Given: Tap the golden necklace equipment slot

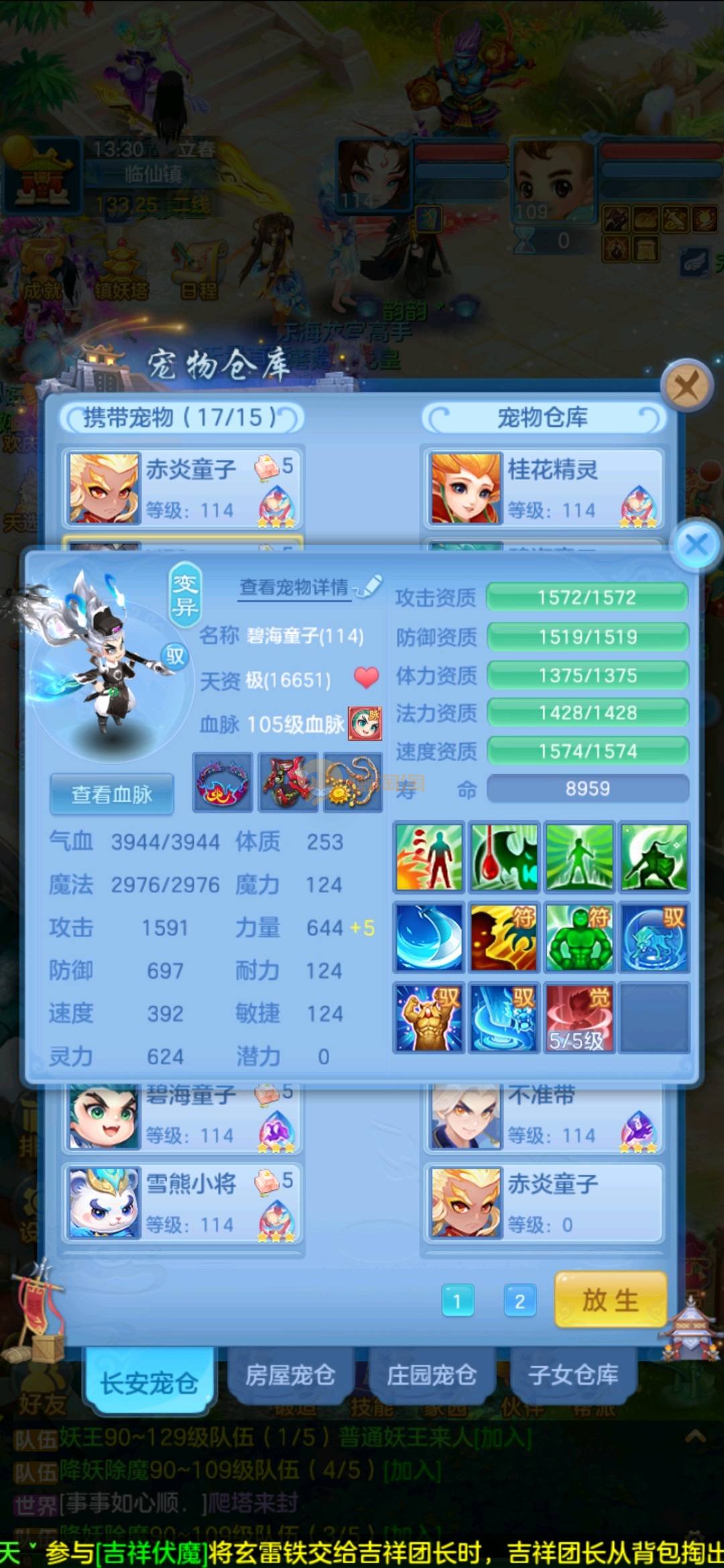Looking at the screenshot, I should (352, 783).
